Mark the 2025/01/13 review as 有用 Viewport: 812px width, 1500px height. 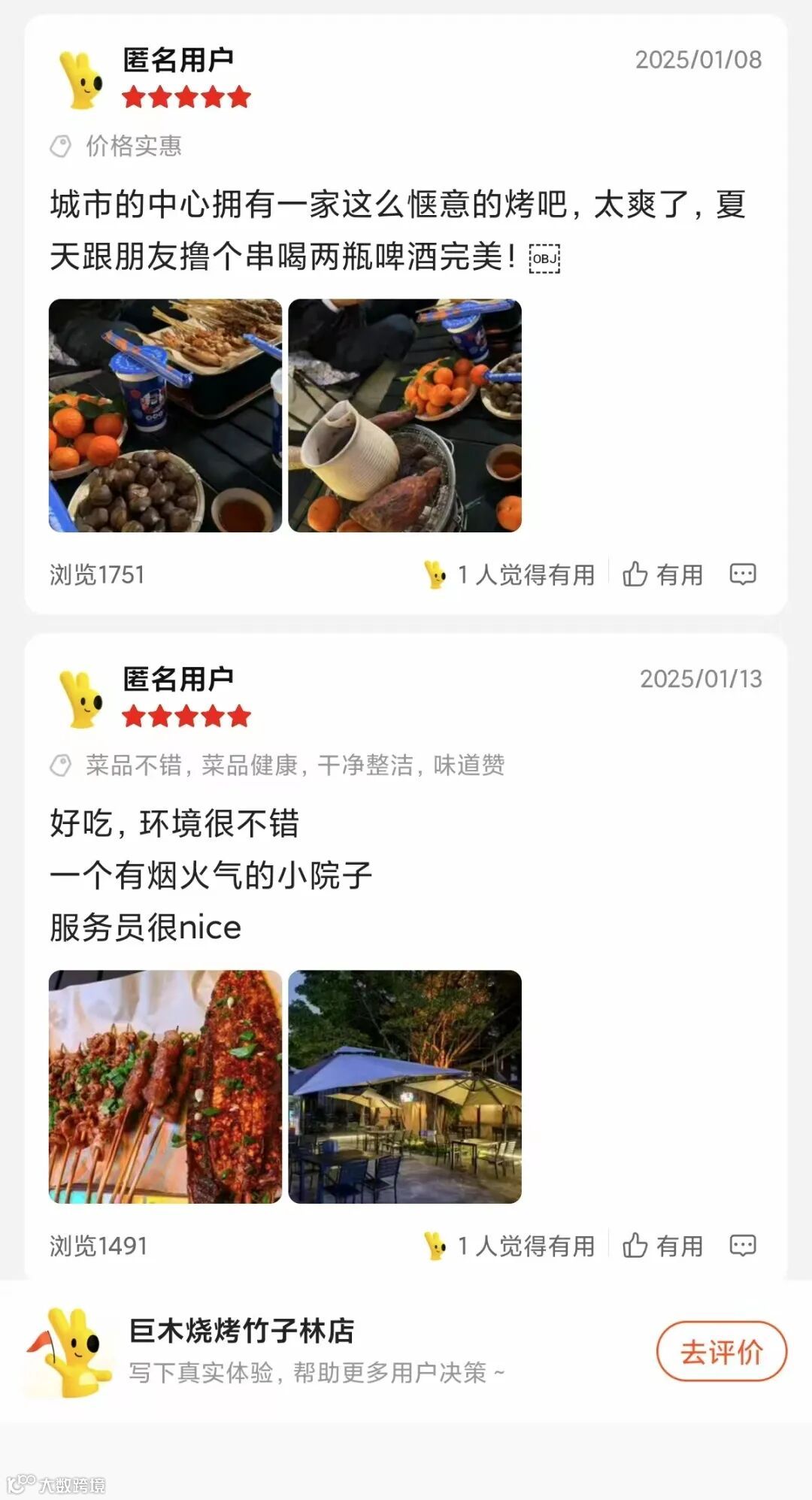[x=662, y=1246]
